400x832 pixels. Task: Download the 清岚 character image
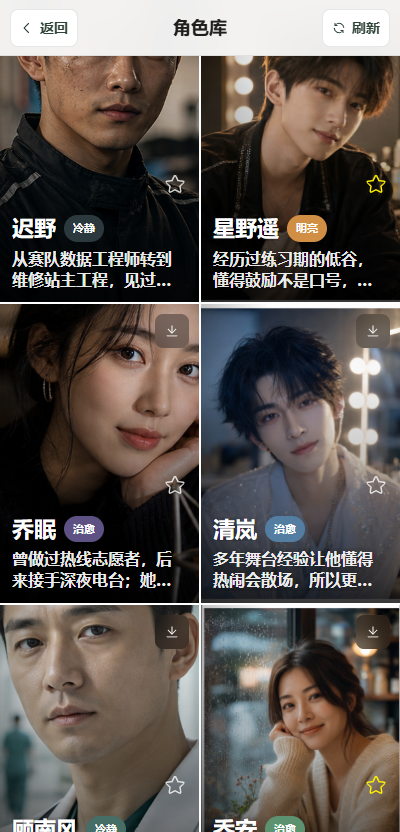(373, 331)
